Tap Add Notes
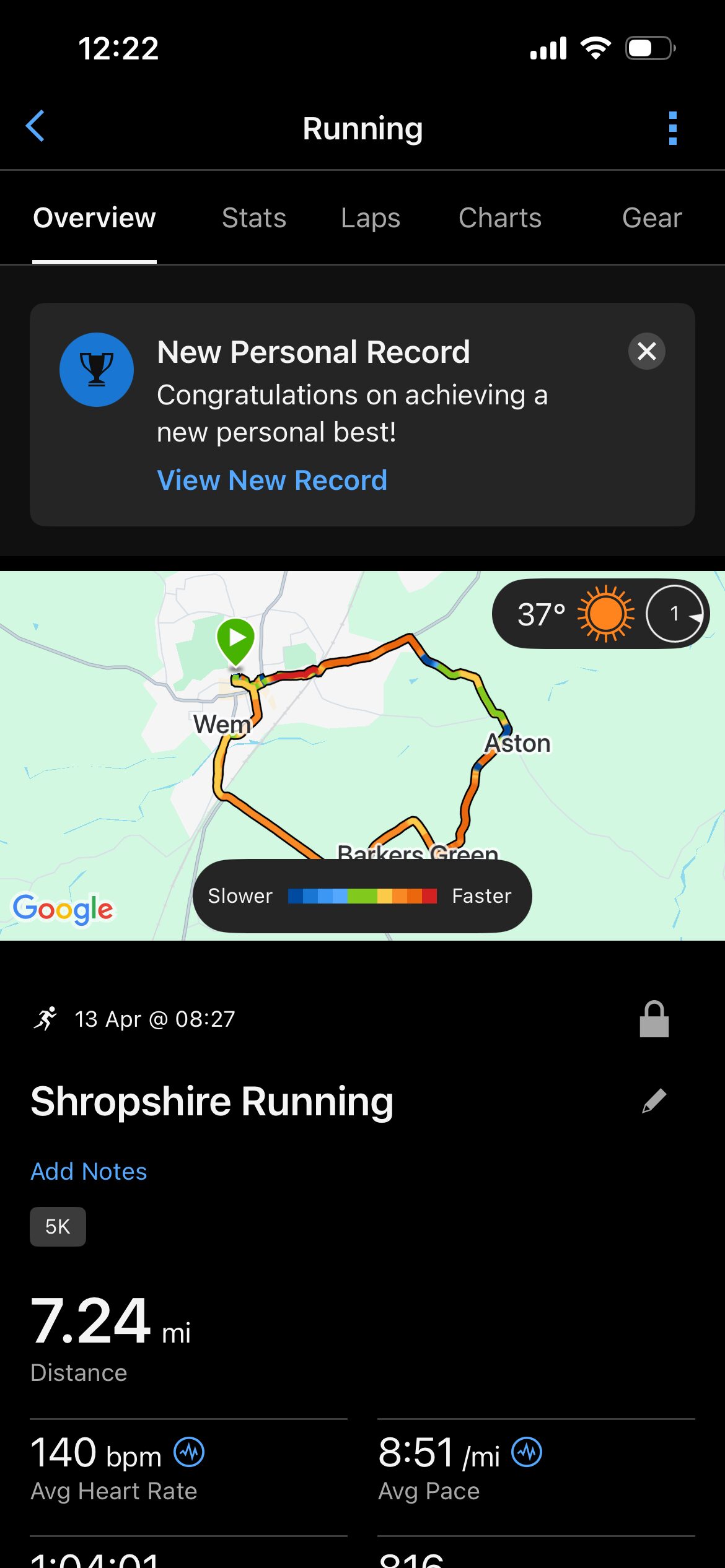 (x=89, y=1171)
